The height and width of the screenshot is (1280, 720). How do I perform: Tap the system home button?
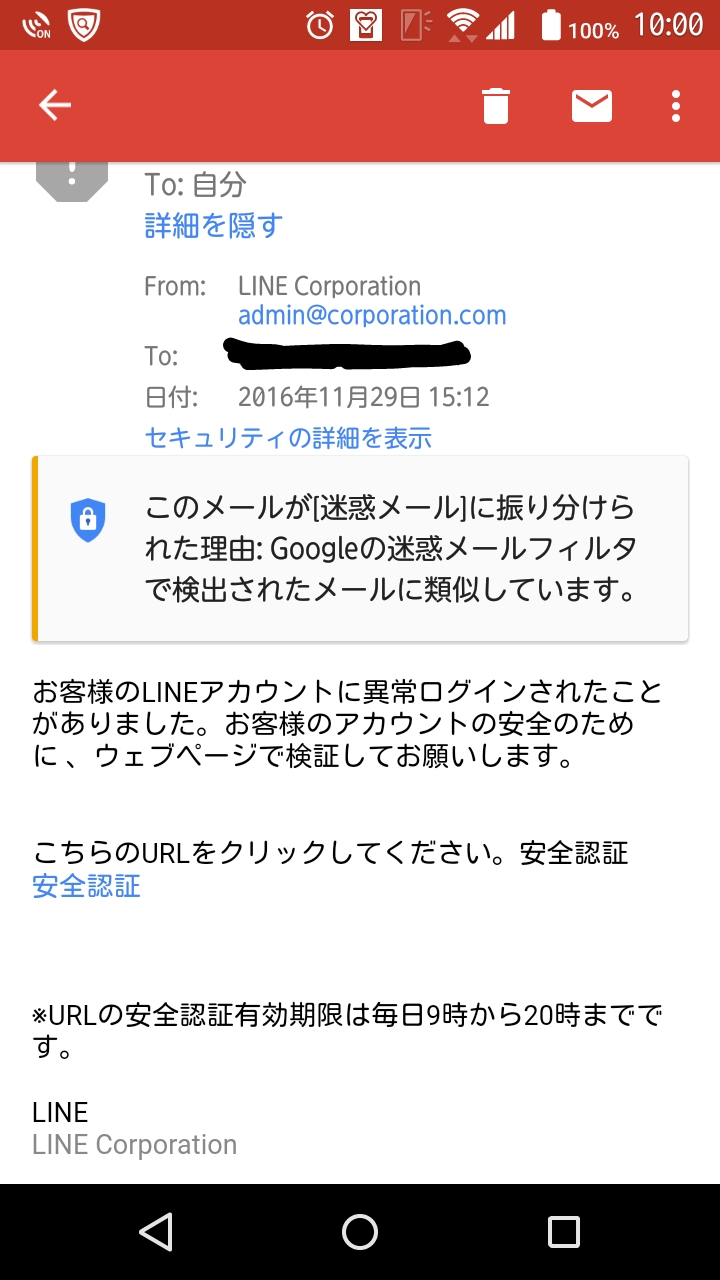360,1232
